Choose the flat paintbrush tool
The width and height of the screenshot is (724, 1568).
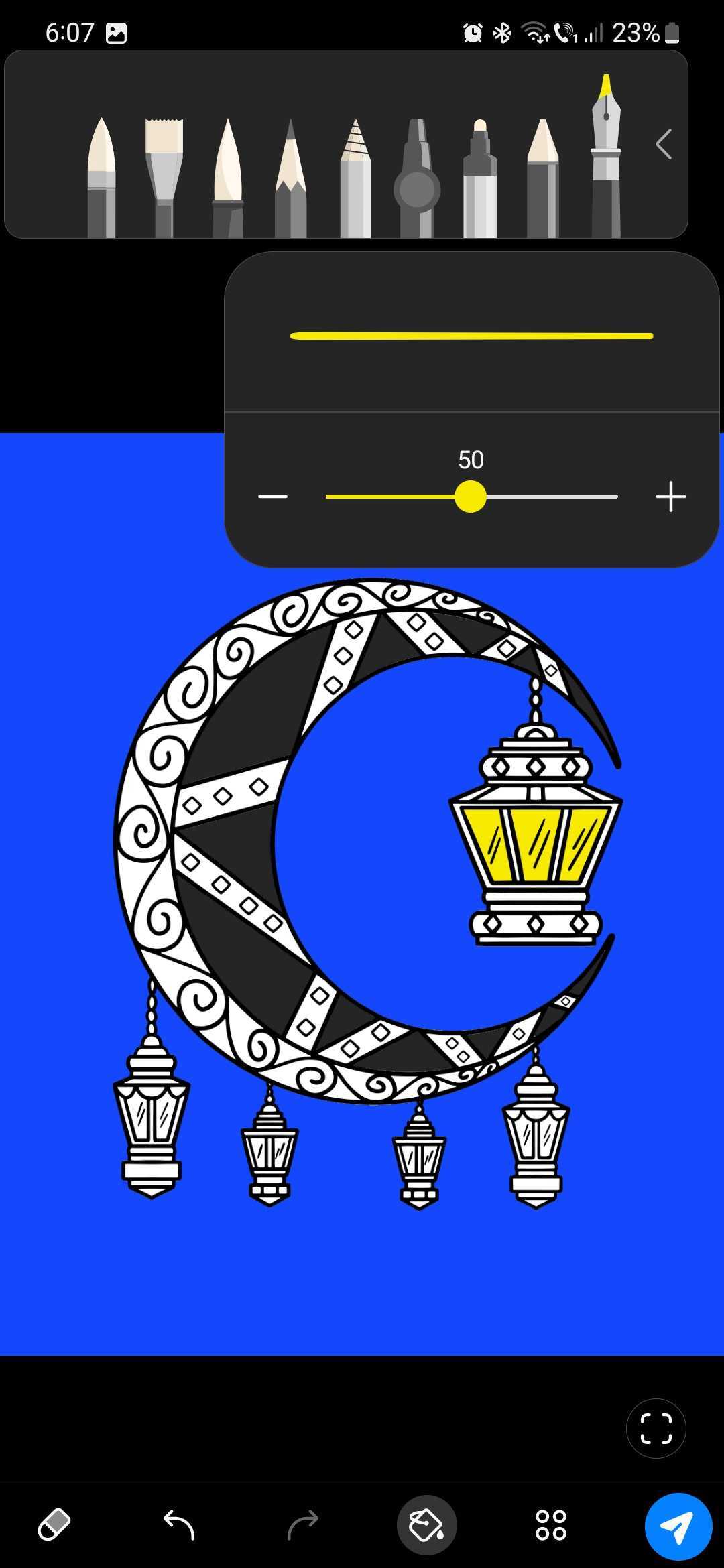164,178
